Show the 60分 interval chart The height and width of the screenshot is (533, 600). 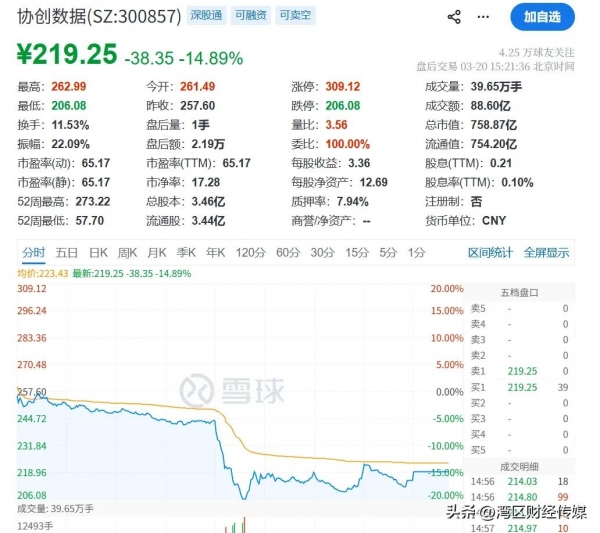[288, 253]
